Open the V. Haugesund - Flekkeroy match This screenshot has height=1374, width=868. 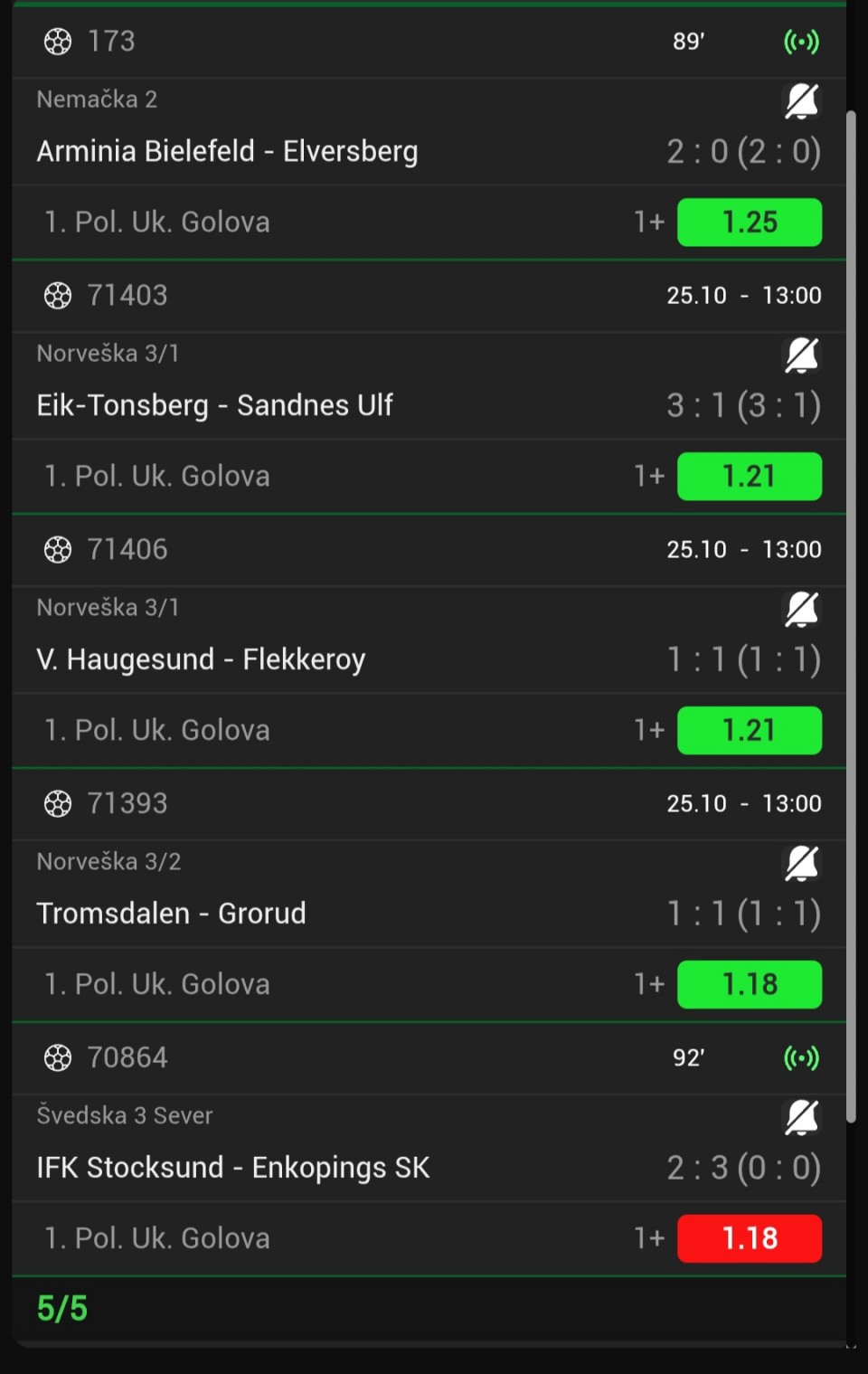point(201,659)
